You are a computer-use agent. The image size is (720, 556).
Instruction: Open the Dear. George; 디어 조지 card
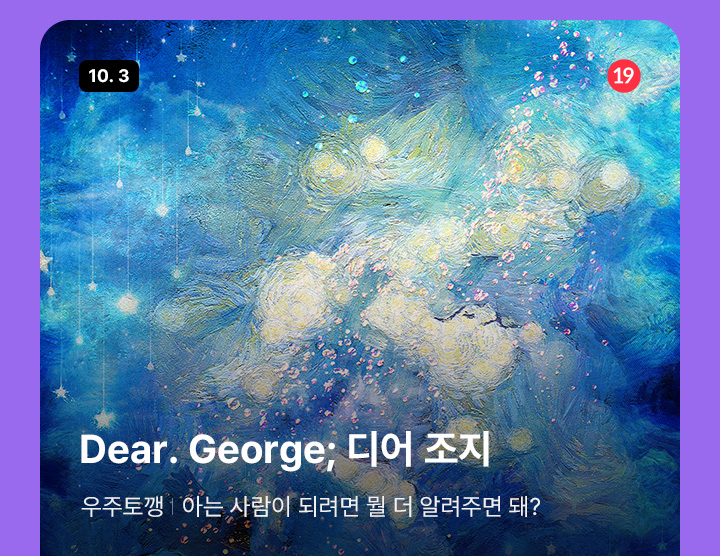coord(284,451)
